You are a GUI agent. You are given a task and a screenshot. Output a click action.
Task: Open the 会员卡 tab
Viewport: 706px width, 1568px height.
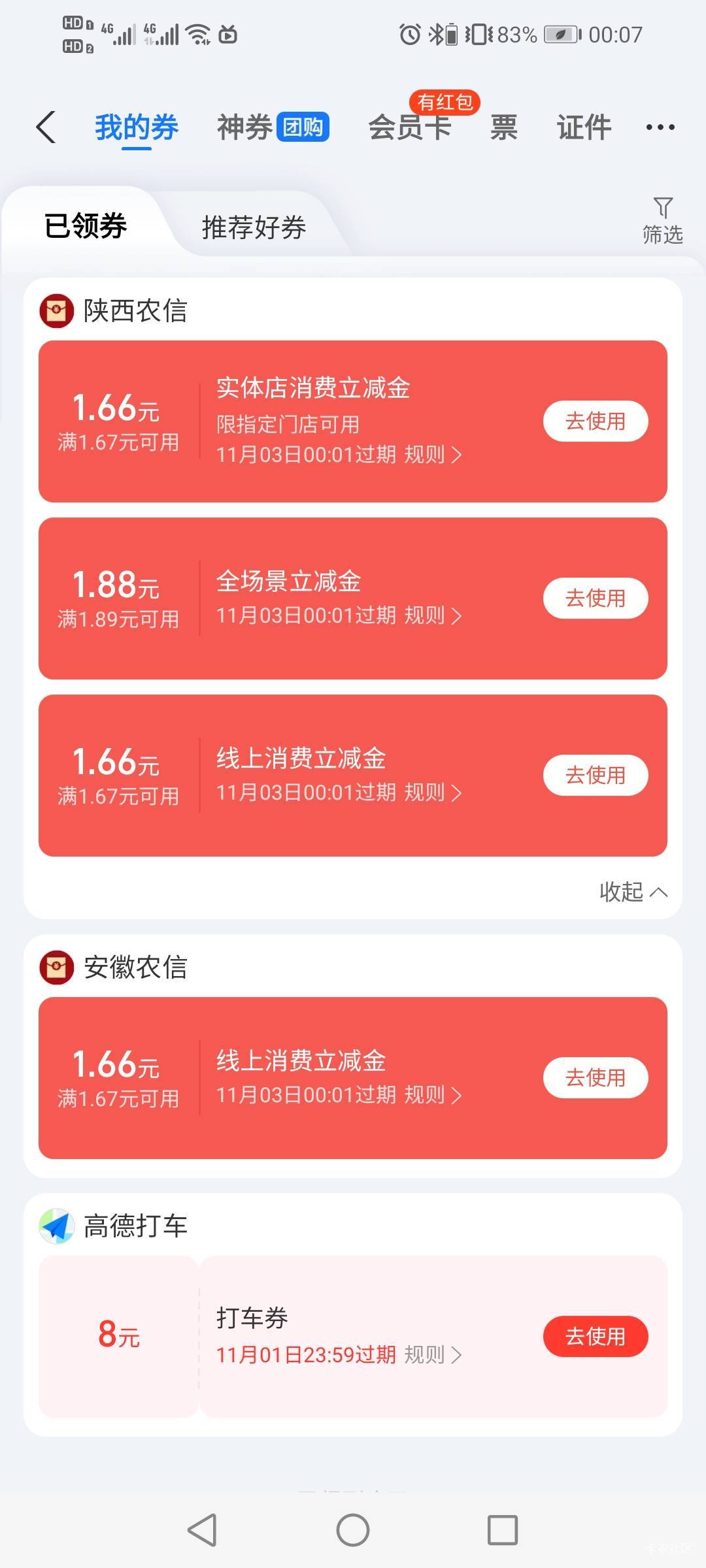[410, 127]
